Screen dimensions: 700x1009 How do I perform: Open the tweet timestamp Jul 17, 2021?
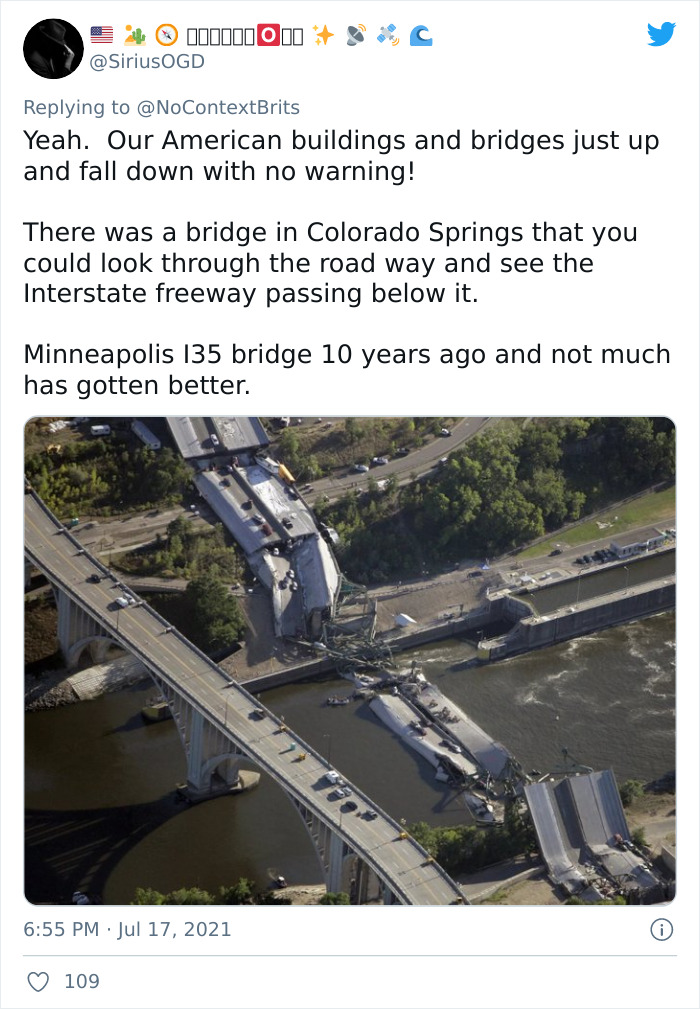pos(127,929)
